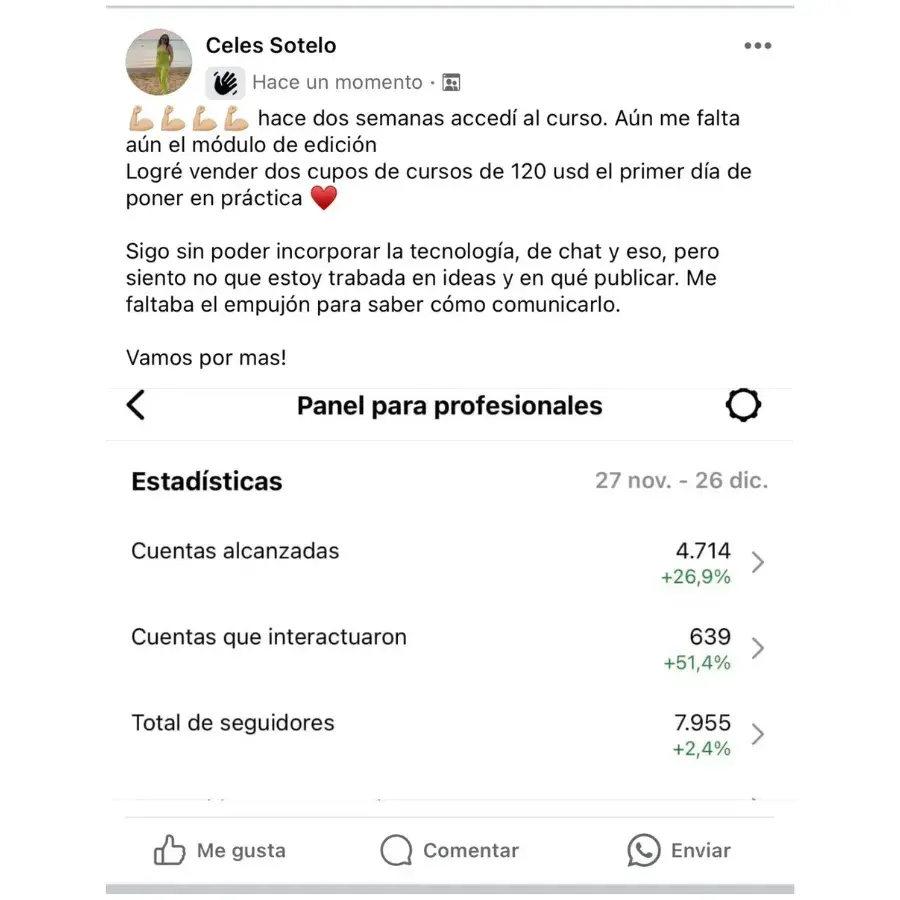Visit the Celes Sotelo profile name link
This screenshot has width=900, height=900.
[271, 45]
